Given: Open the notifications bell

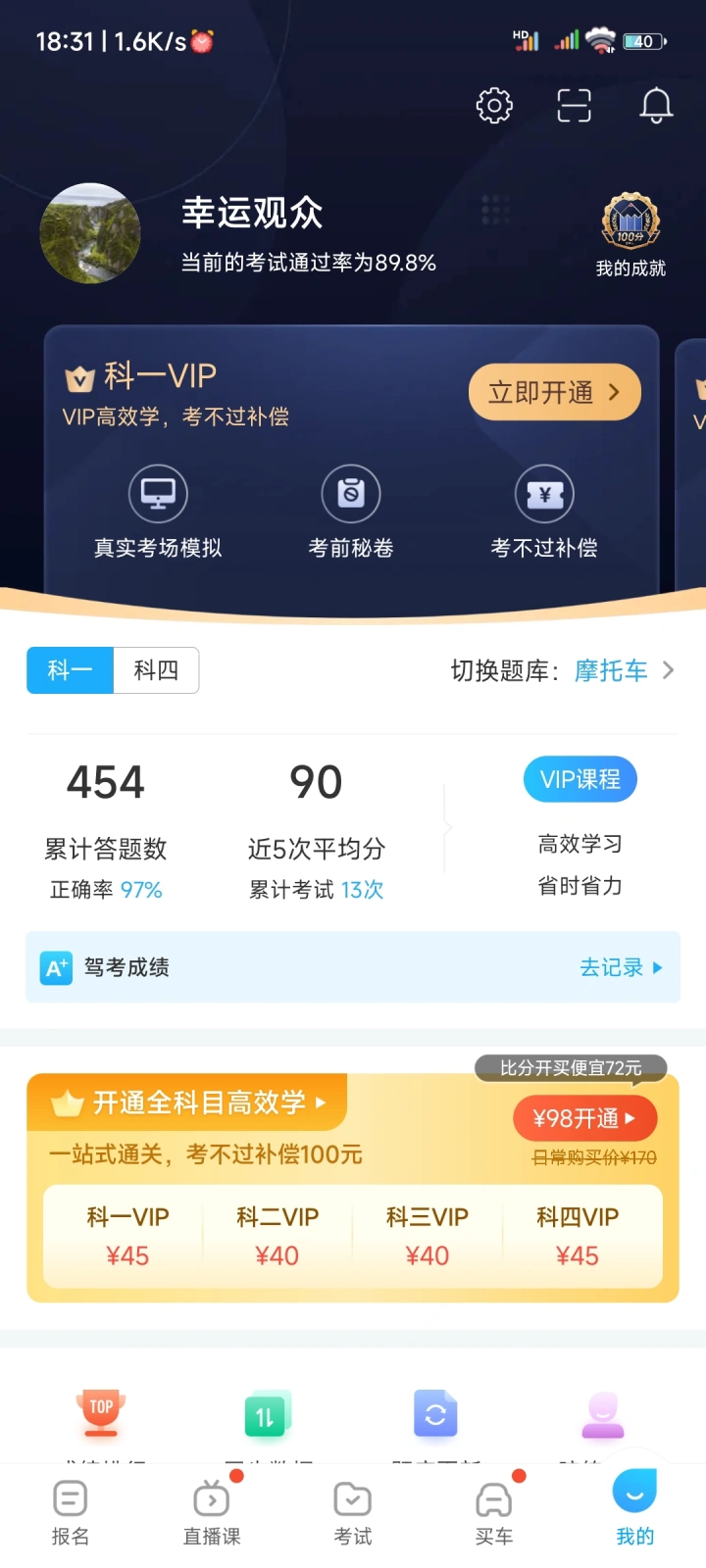Looking at the screenshot, I should (x=656, y=105).
